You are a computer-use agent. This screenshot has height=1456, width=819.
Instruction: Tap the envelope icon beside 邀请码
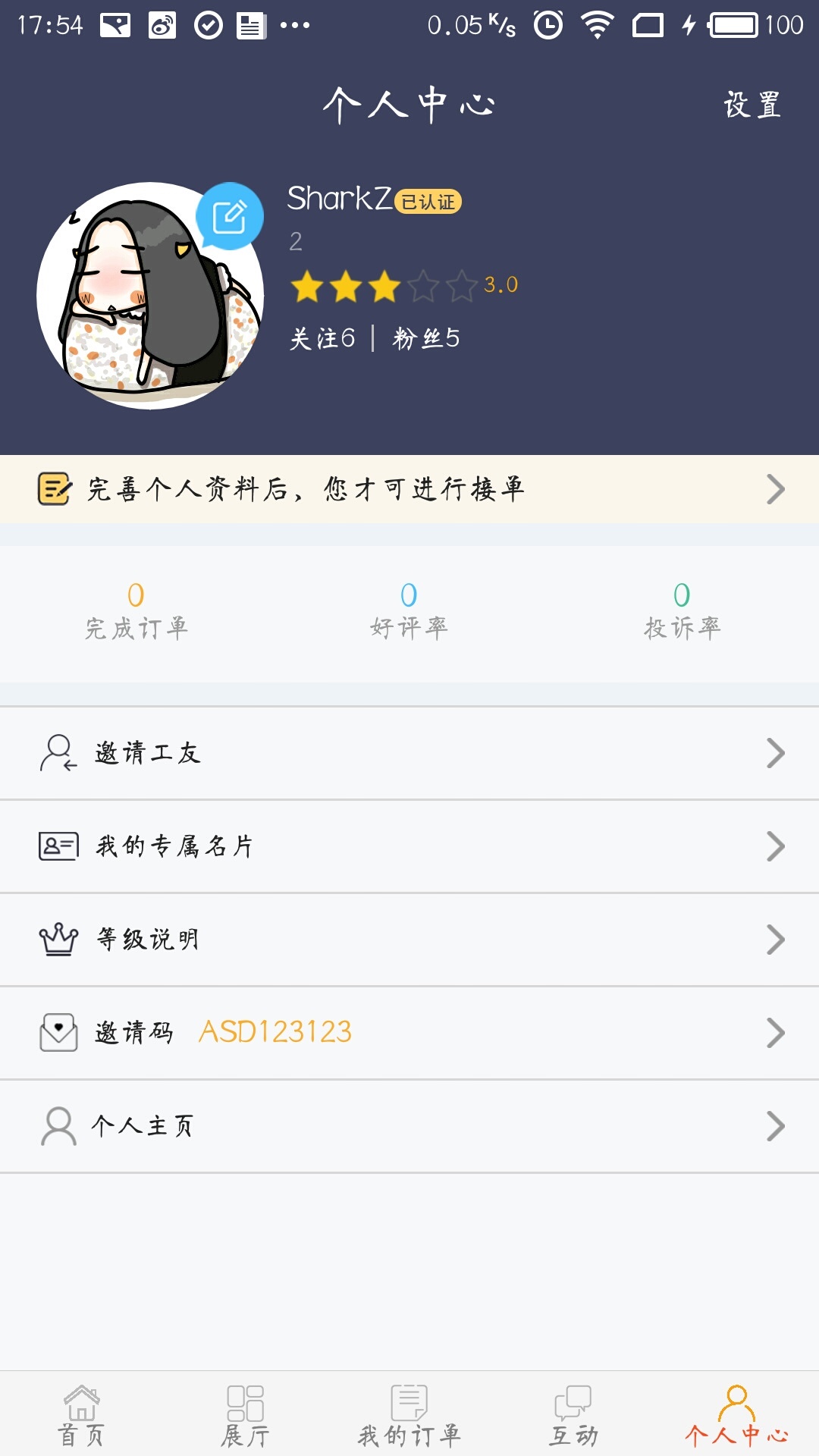point(57,1032)
